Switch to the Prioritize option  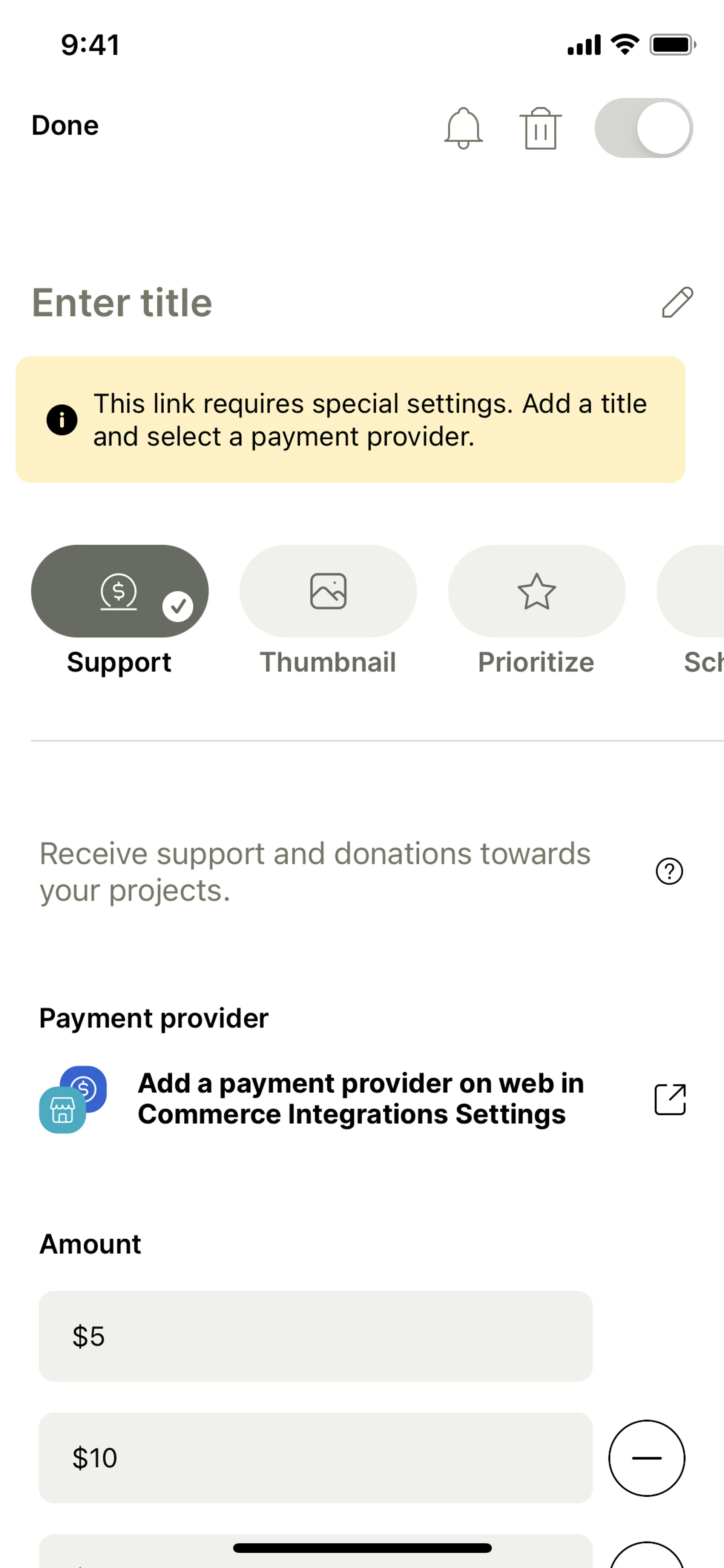coord(536,591)
